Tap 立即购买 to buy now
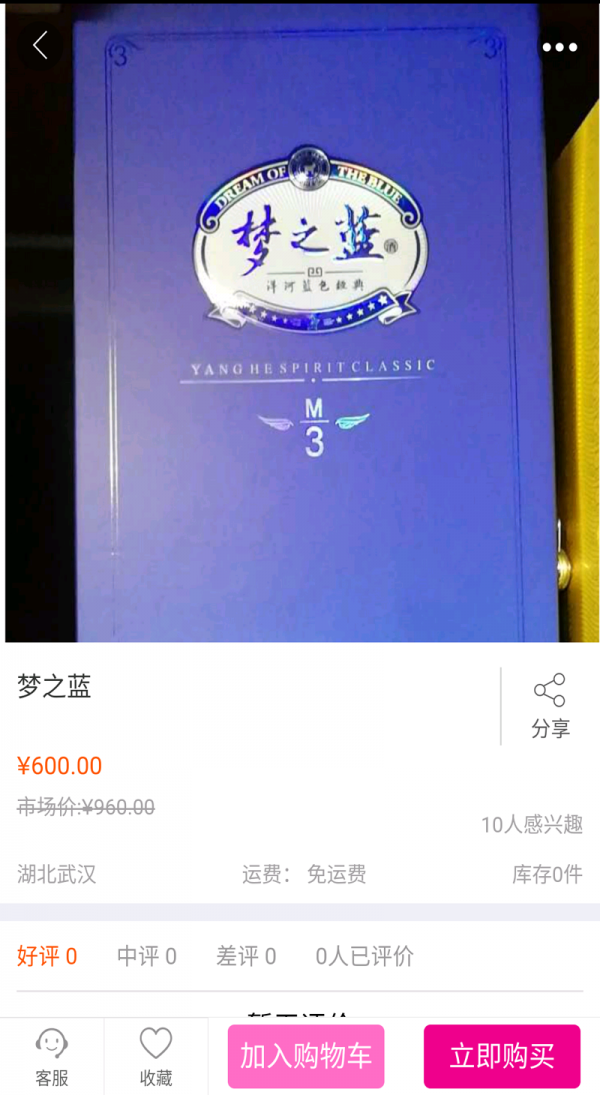This screenshot has height=1095, width=600. pyautogui.click(x=502, y=1056)
